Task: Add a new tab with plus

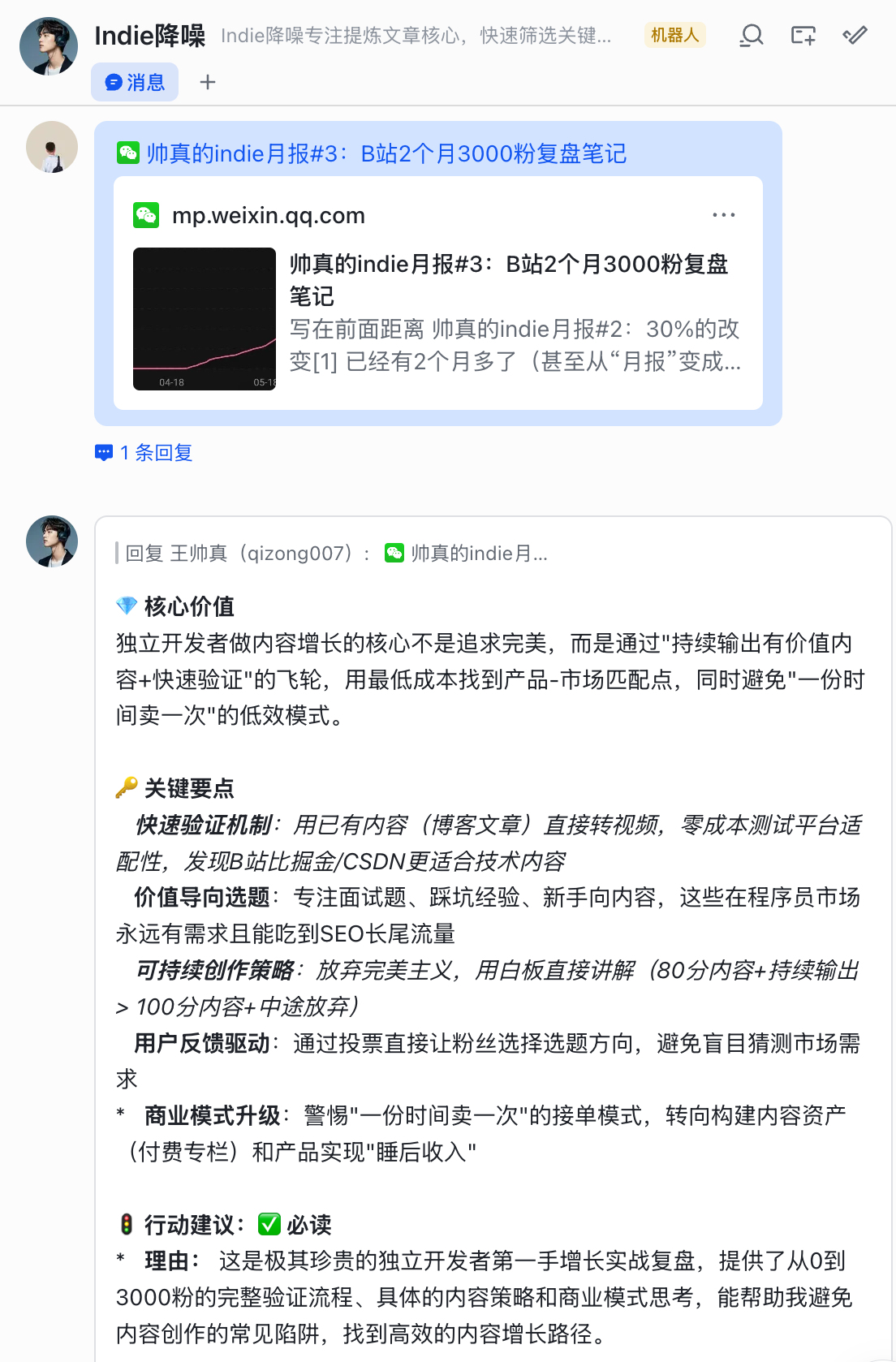Action: pos(208,82)
